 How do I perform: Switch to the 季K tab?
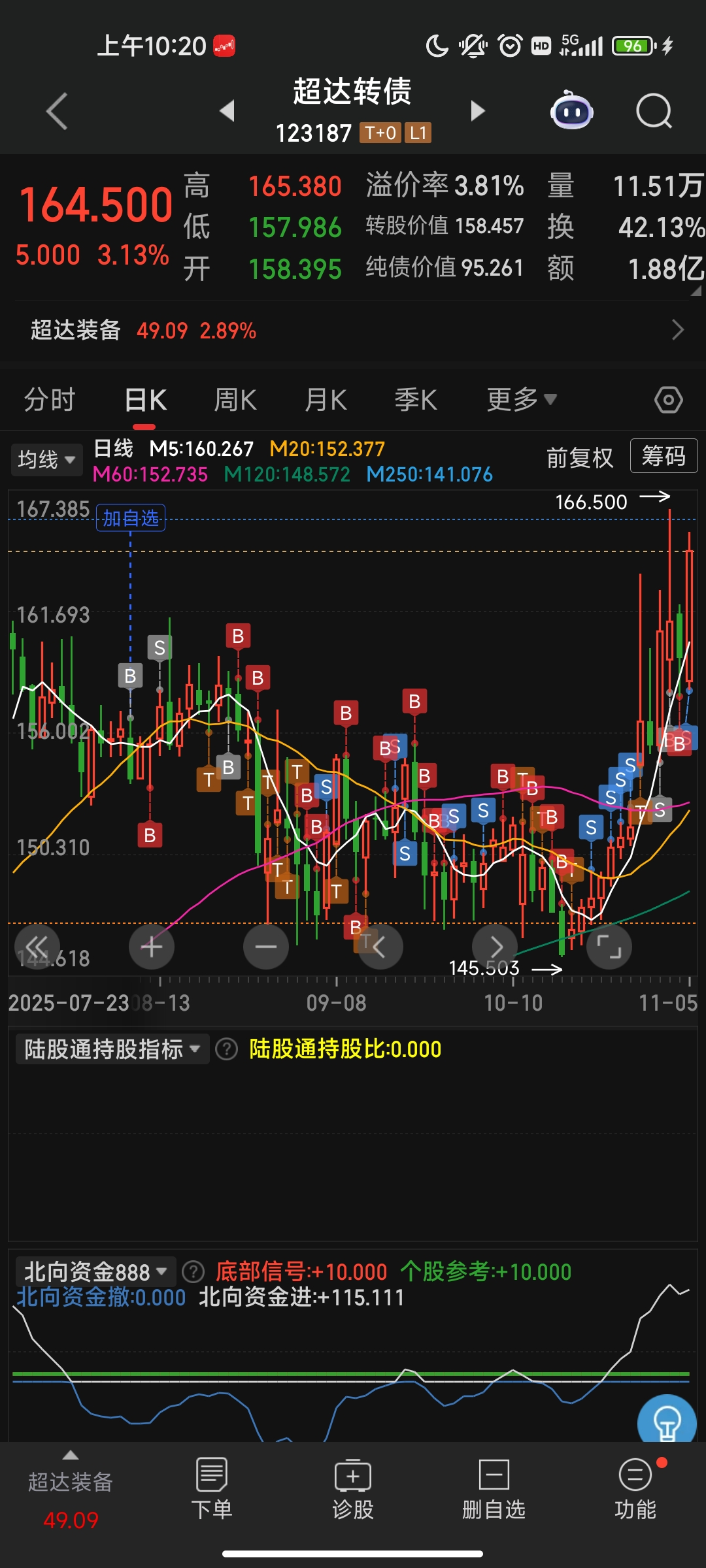click(x=416, y=400)
